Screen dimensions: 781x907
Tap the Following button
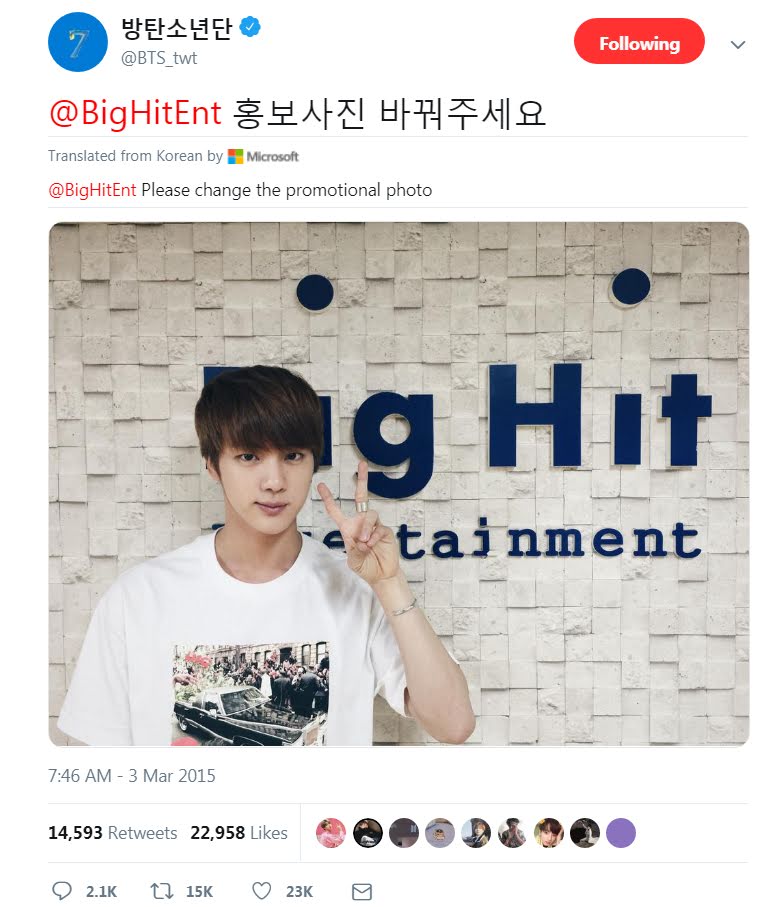[x=639, y=42]
